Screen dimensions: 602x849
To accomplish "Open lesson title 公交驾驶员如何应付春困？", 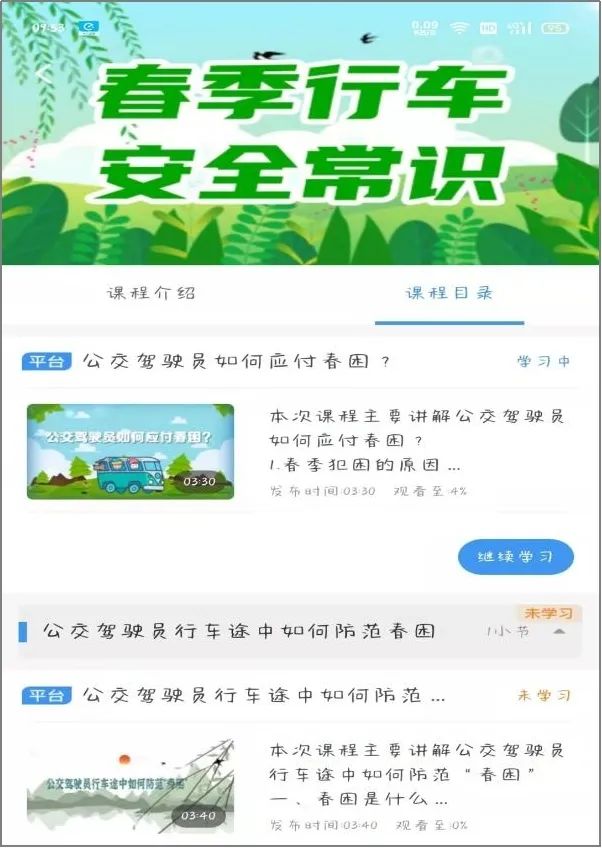I will (x=236, y=361).
